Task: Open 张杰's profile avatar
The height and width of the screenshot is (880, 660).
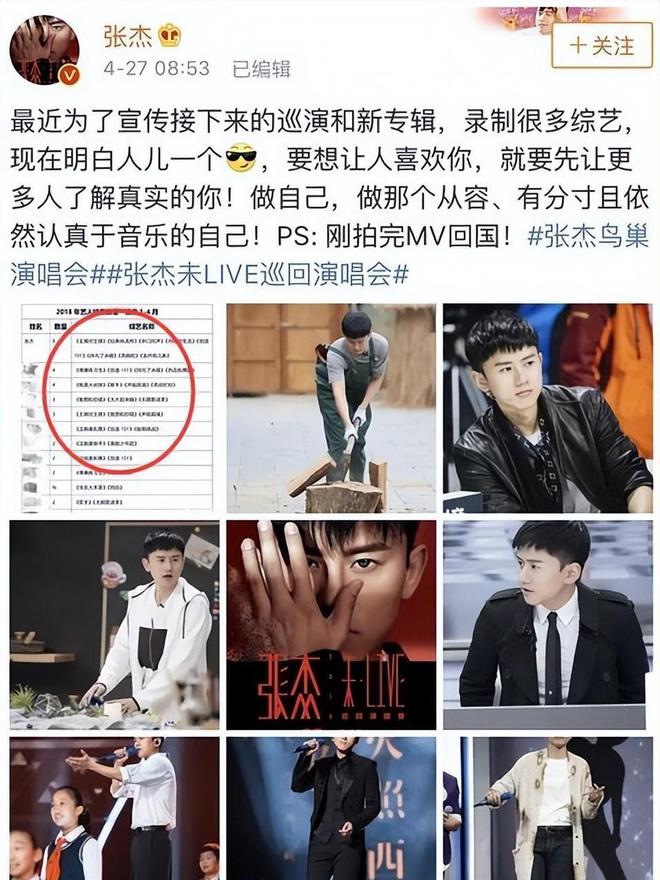Action: pyautogui.click(x=44, y=50)
